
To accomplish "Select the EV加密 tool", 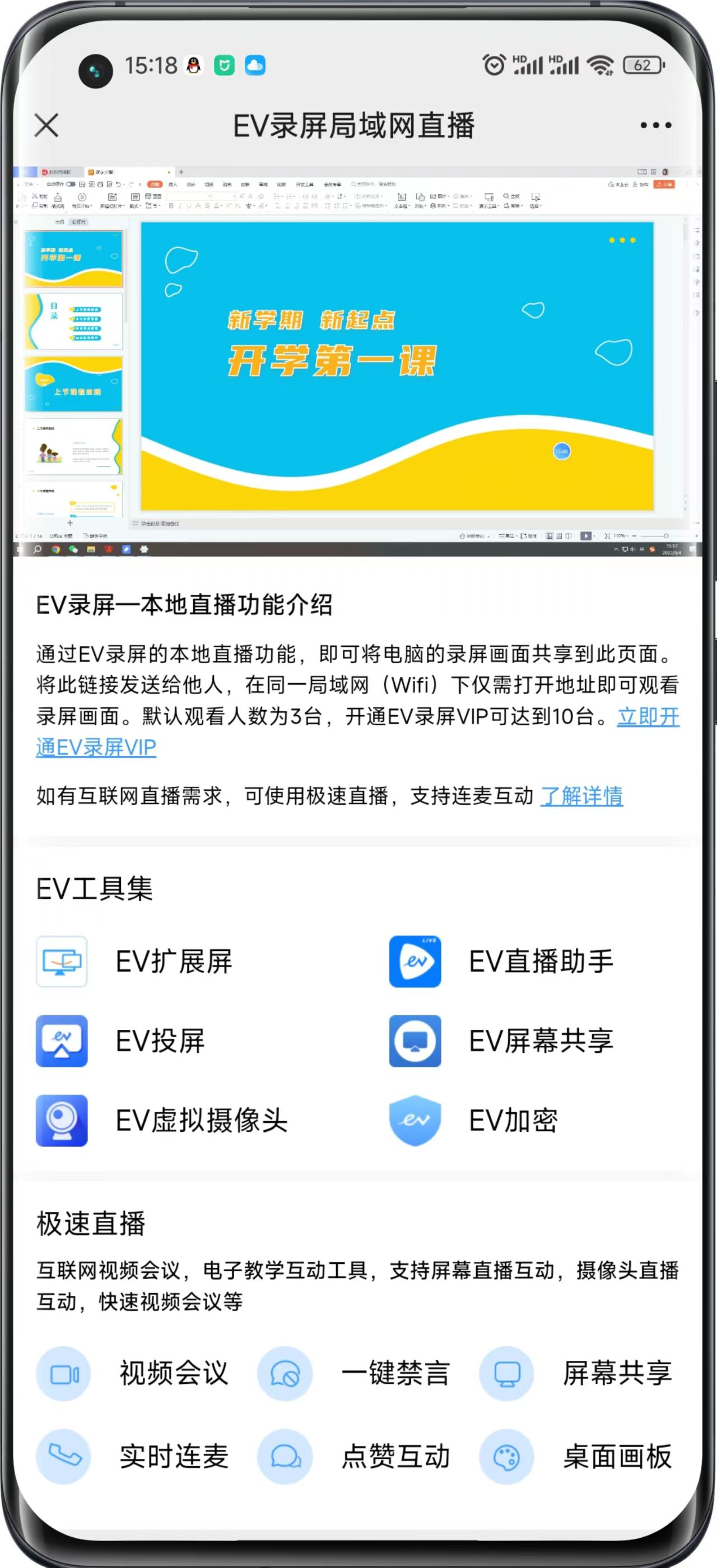I will click(x=473, y=1120).
